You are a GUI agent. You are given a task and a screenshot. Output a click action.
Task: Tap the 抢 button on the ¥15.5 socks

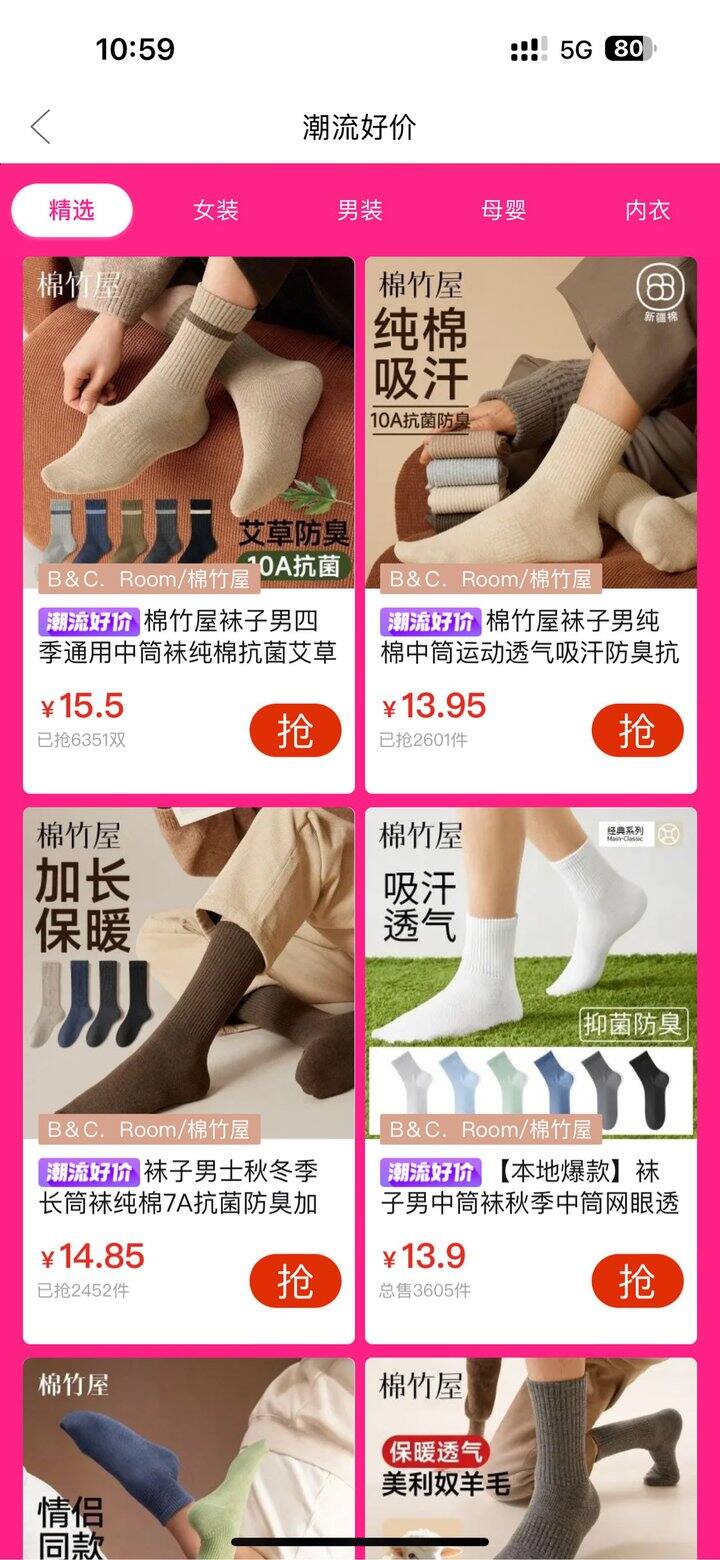pyautogui.click(x=294, y=729)
